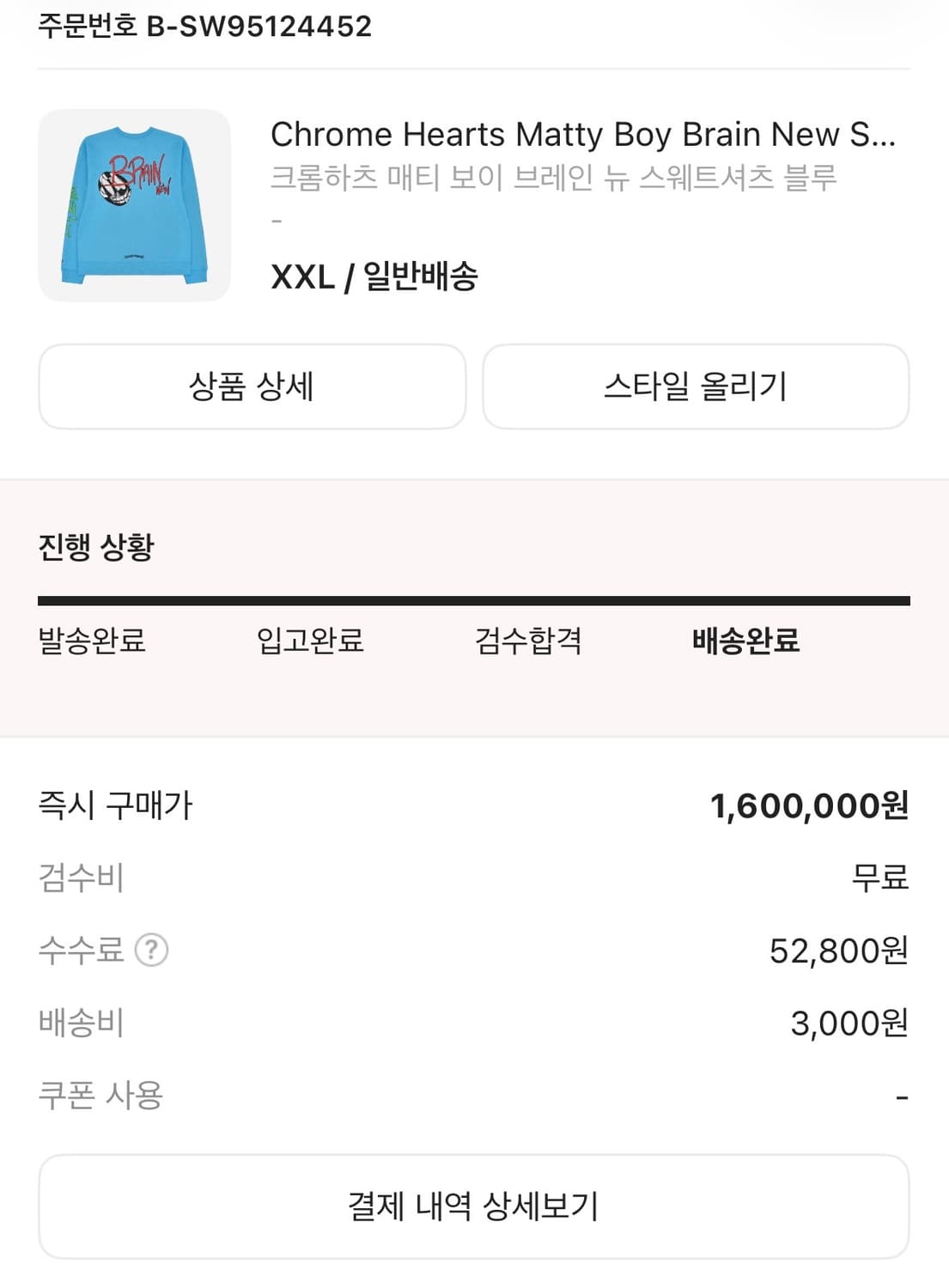
Task: Click the 52,800원 commission amount
Action: click(x=839, y=950)
